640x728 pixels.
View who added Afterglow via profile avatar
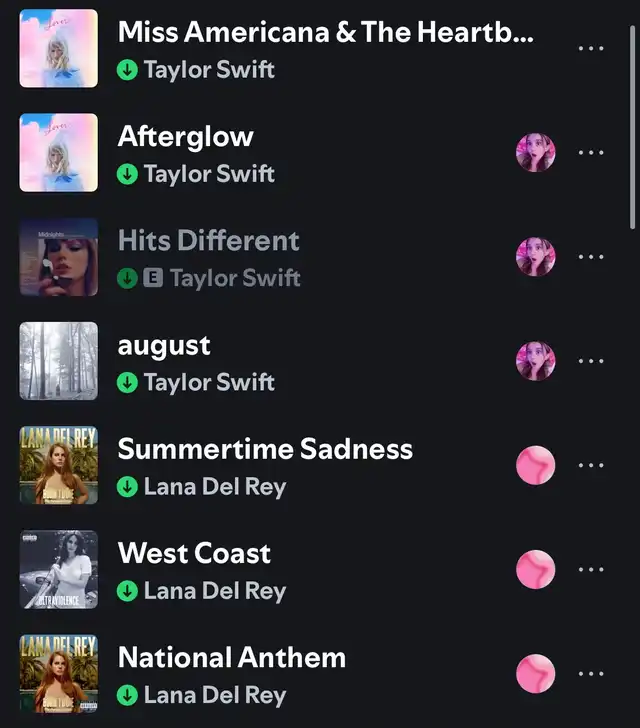(535, 153)
